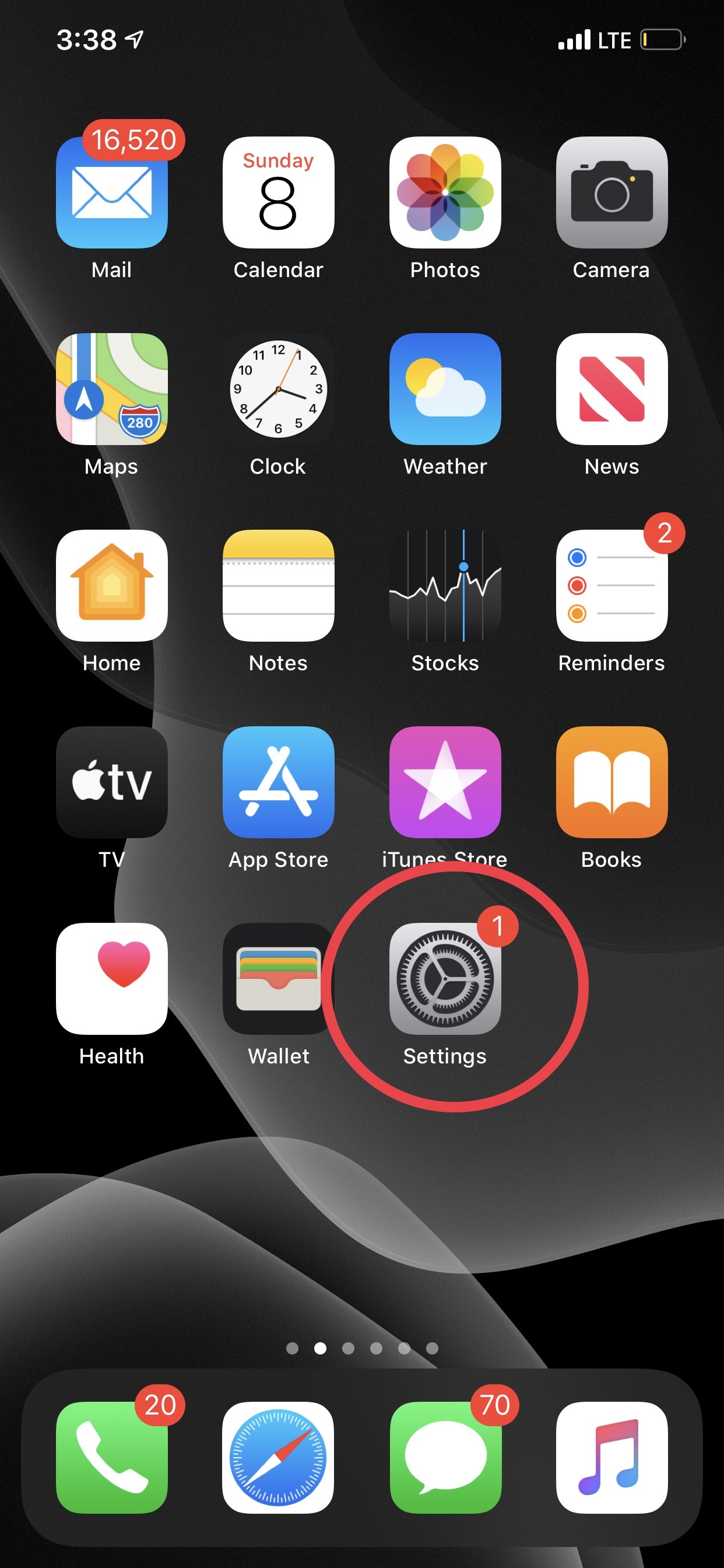Launch the Mail app

pos(111,192)
